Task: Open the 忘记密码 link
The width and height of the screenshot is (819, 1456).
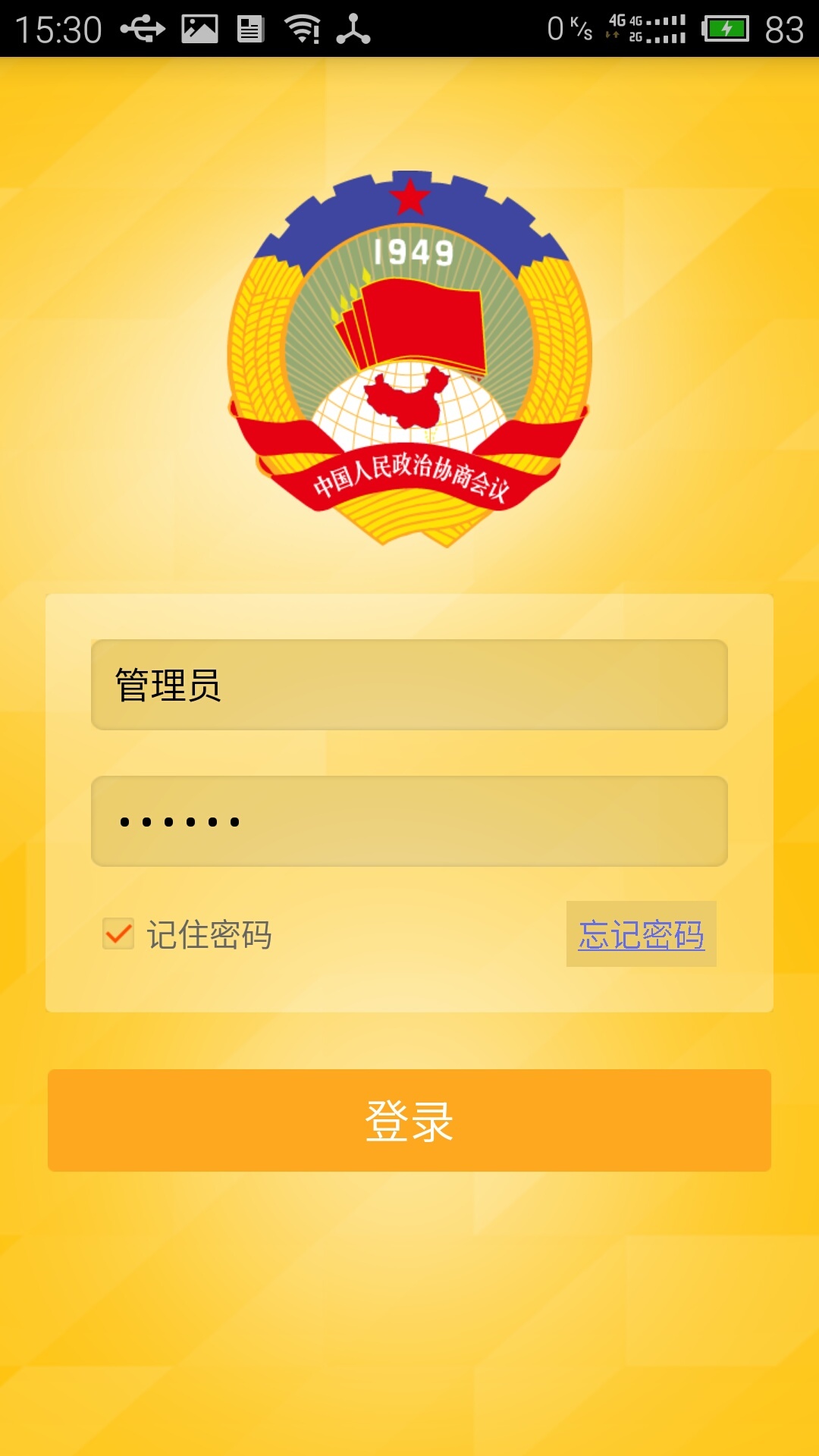Action: pyautogui.click(x=641, y=934)
